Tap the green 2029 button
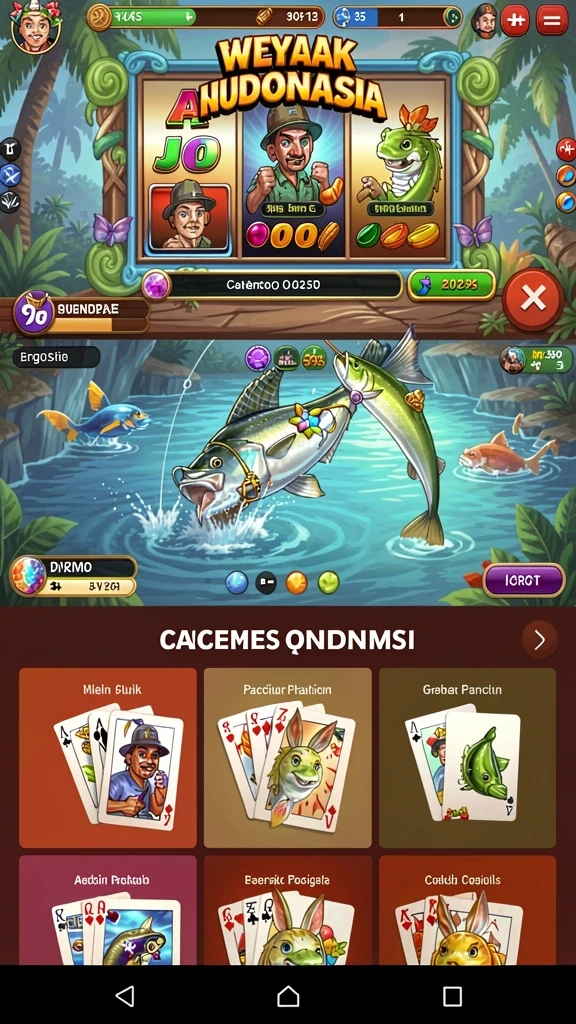 pyautogui.click(x=451, y=285)
